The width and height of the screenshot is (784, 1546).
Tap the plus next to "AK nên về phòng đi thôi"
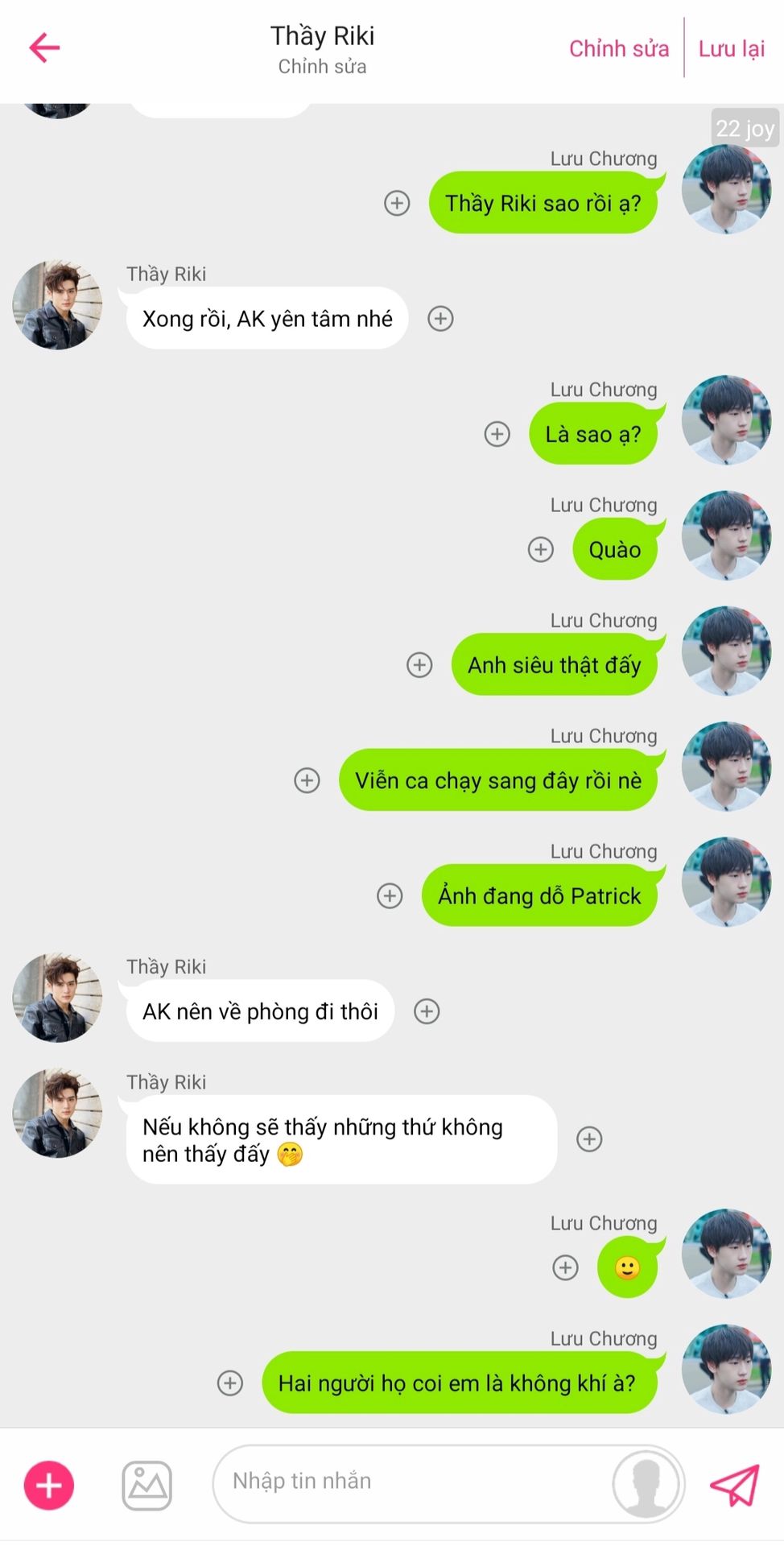tap(427, 1011)
